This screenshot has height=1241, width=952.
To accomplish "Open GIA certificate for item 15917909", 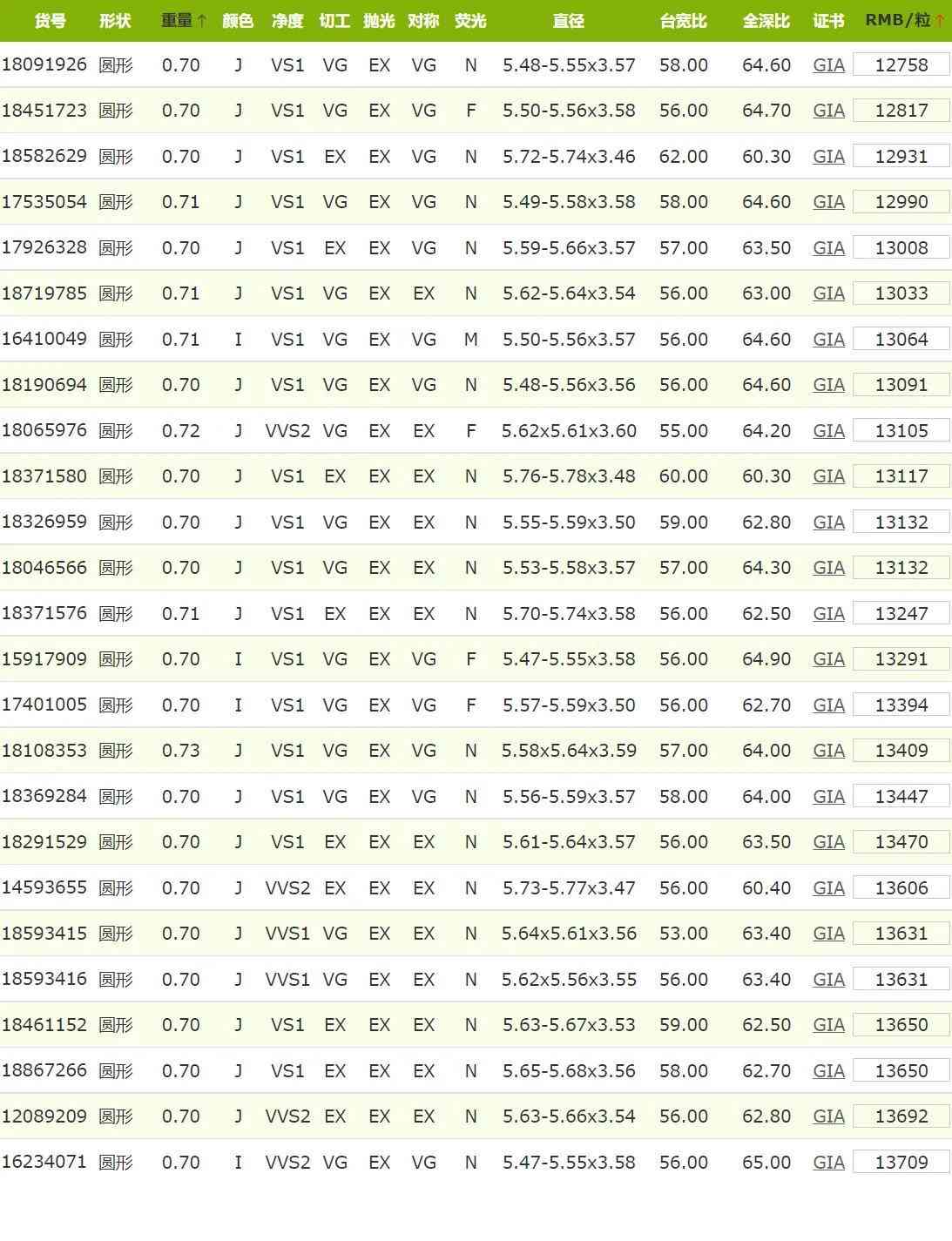I will click(828, 659).
